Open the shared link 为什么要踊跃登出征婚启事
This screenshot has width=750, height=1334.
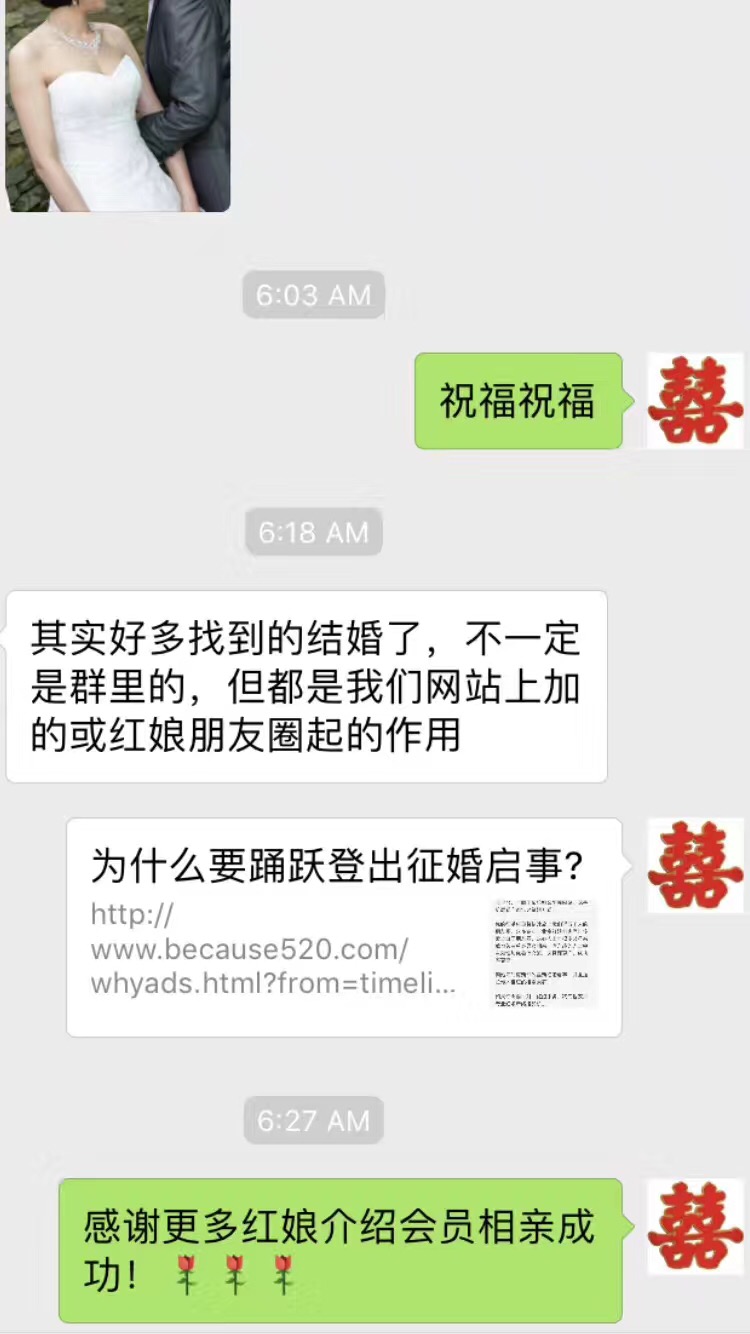[343, 926]
